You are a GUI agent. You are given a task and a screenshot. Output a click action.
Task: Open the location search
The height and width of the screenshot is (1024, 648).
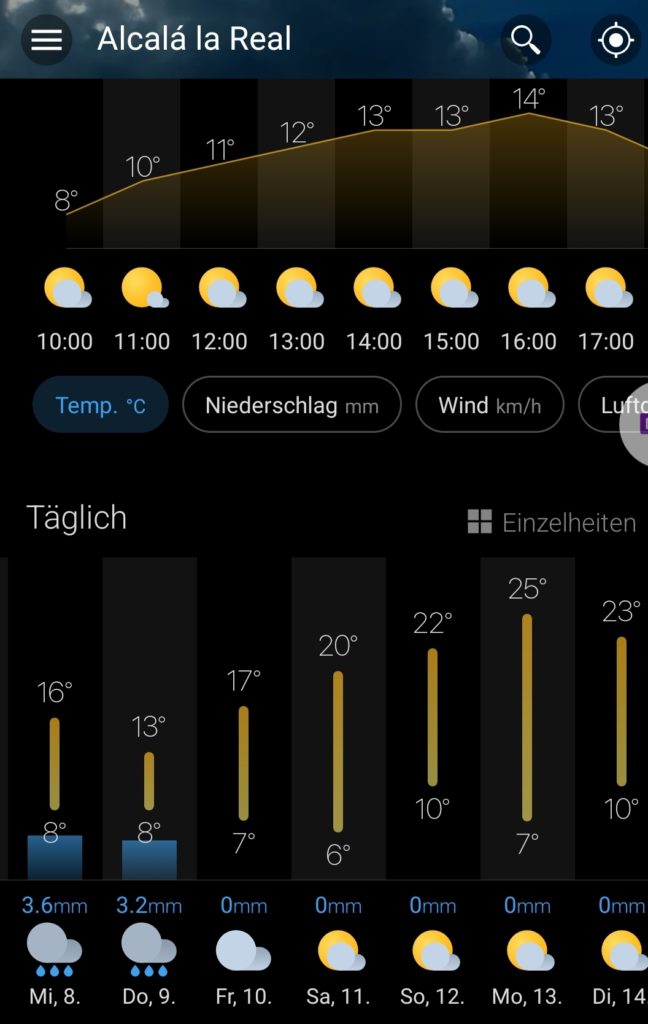click(525, 40)
